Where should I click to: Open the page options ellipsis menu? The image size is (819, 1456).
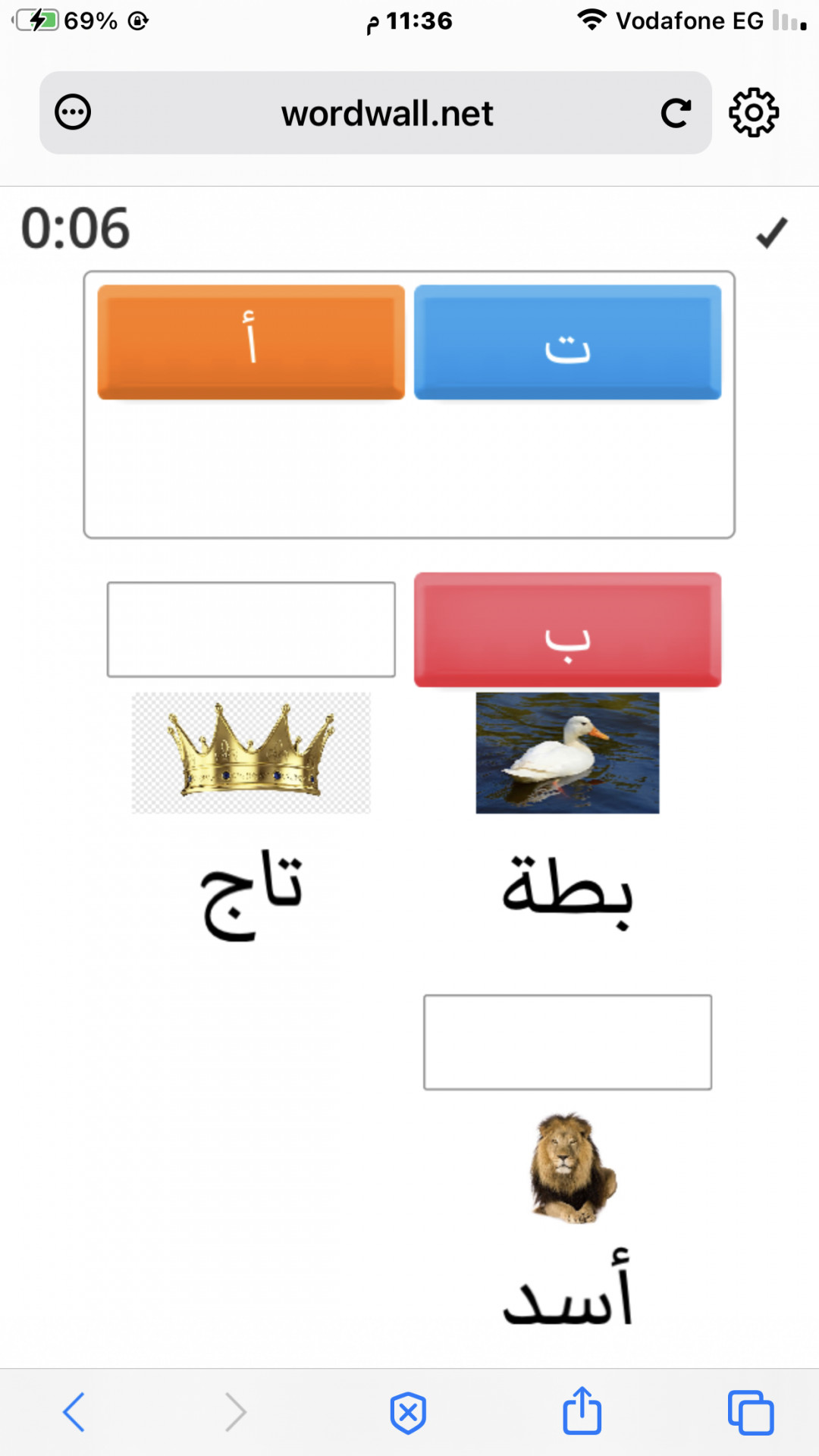click(73, 113)
